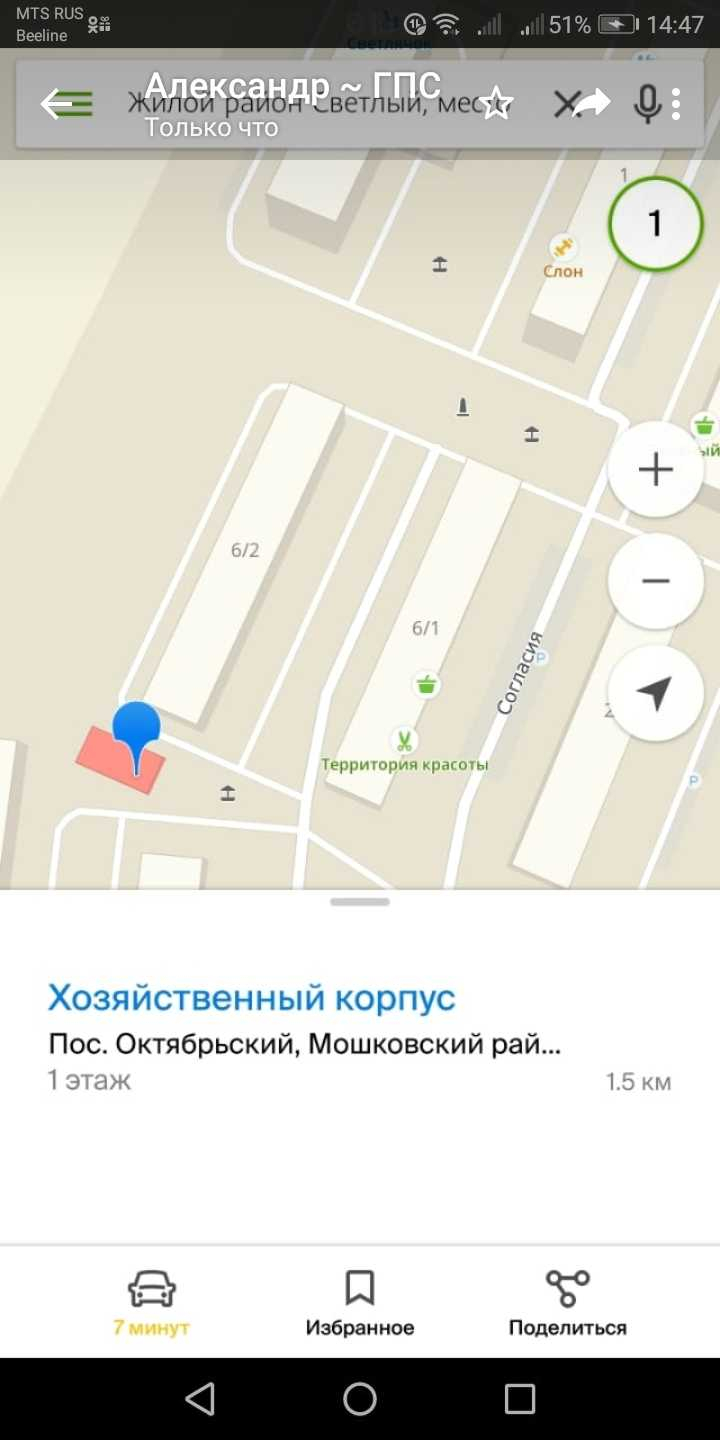The image size is (720, 1440).
Task: Start voice search with the microphone
Action: (648, 104)
